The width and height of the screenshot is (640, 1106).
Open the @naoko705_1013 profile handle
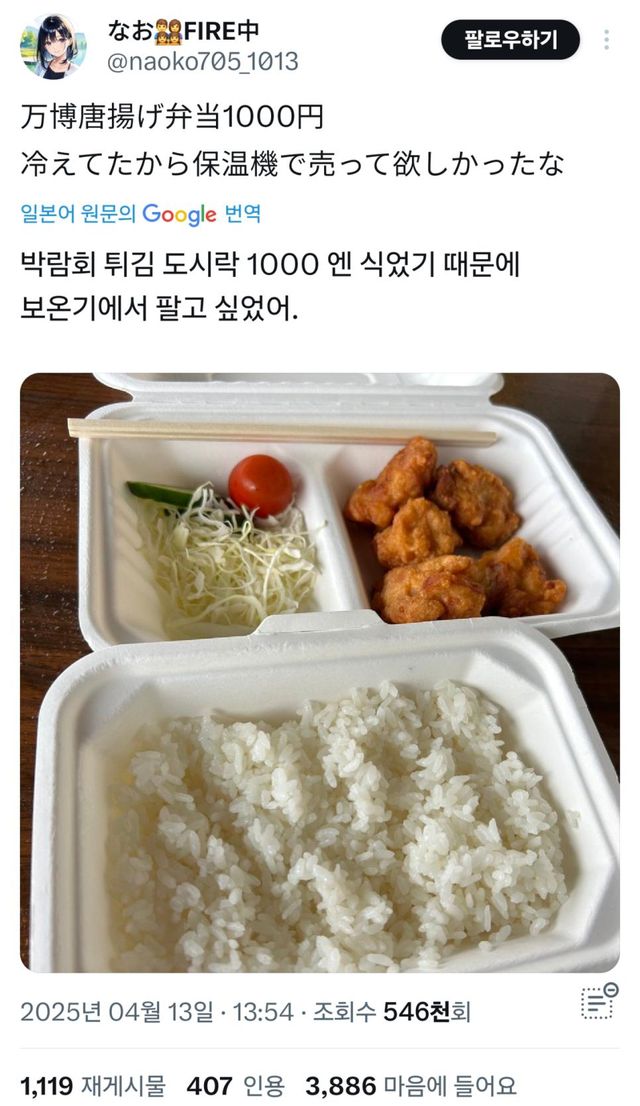point(201,62)
